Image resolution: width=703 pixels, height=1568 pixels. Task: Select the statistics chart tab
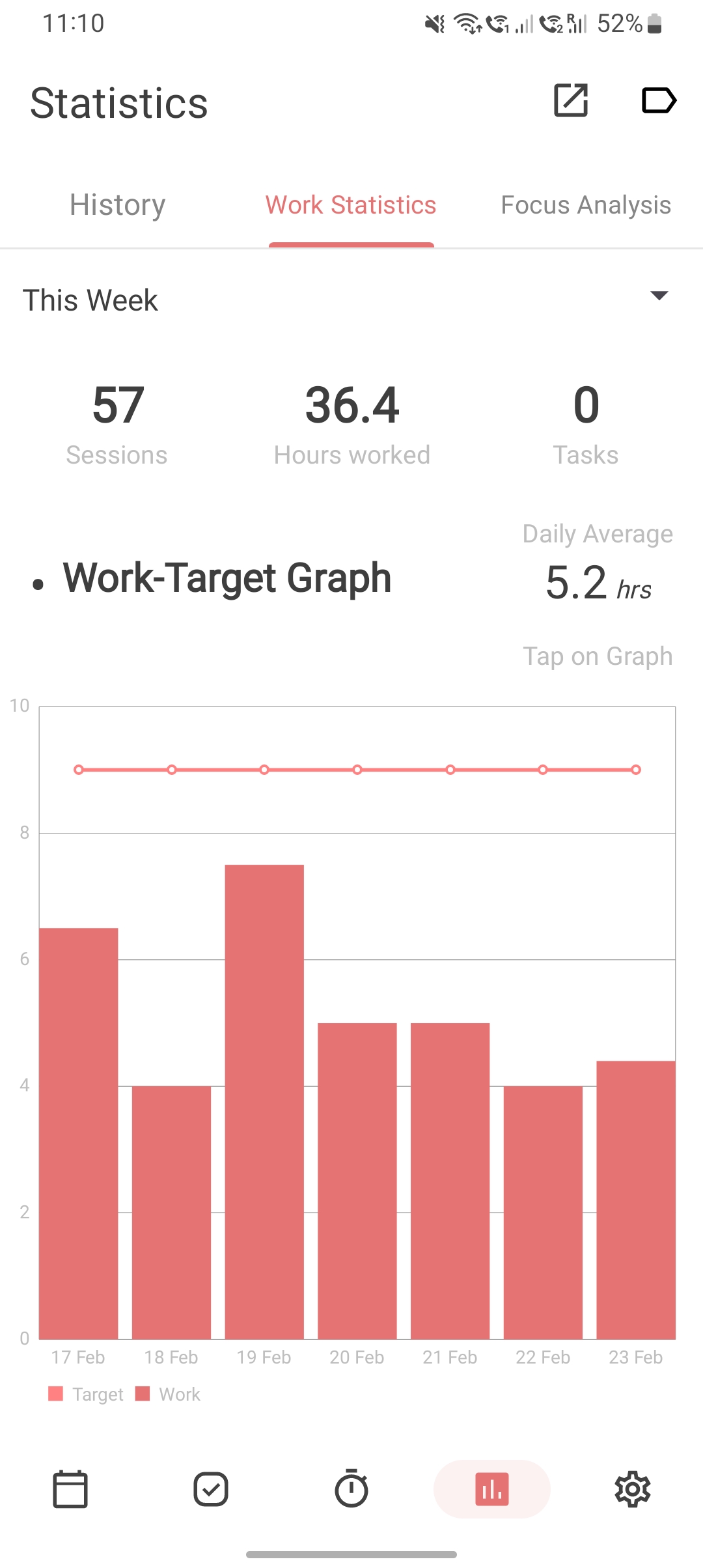point(492,1489)
